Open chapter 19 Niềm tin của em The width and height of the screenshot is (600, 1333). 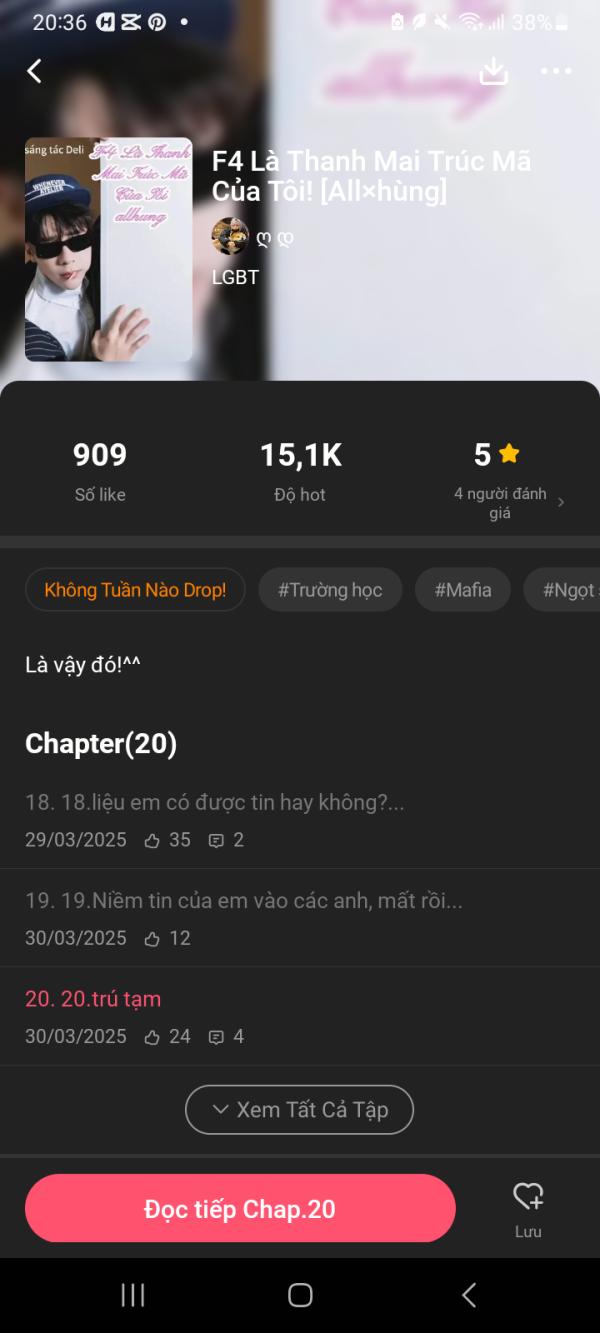(244, 900)
